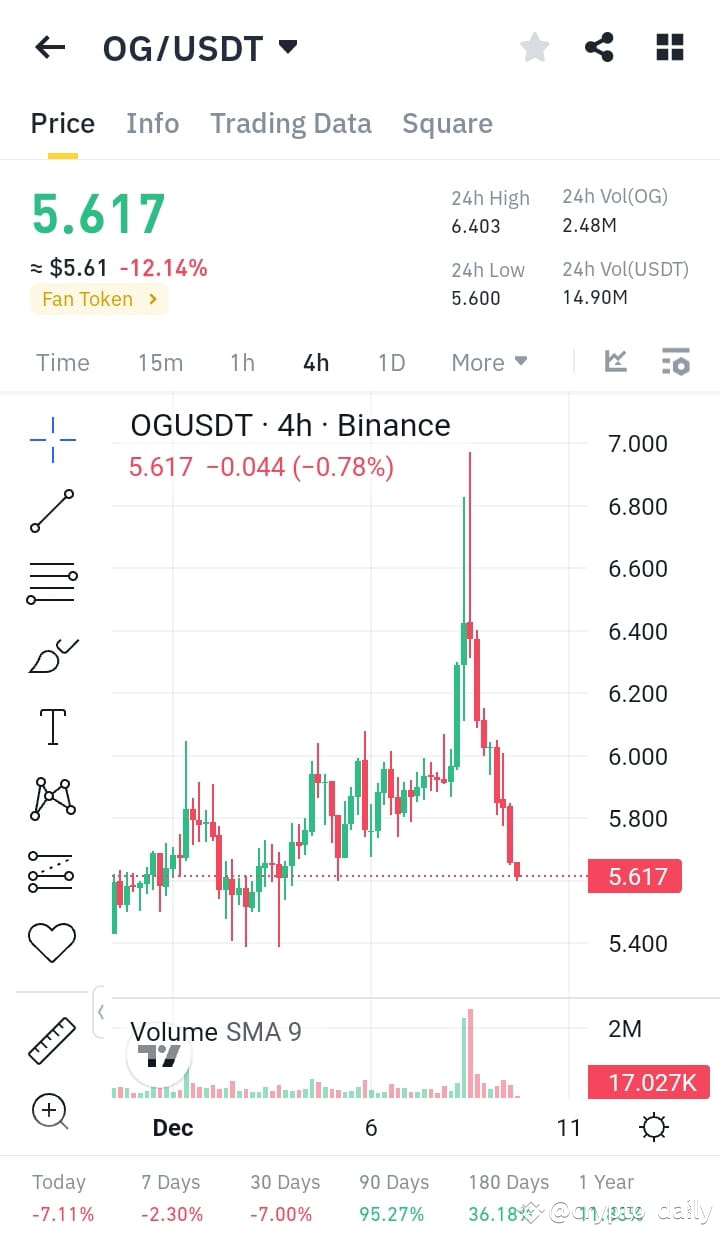The width and height of the screenshot is (720, 1233).
Task: Open the XABCD pattern tool
Action: tap(52, 797)
